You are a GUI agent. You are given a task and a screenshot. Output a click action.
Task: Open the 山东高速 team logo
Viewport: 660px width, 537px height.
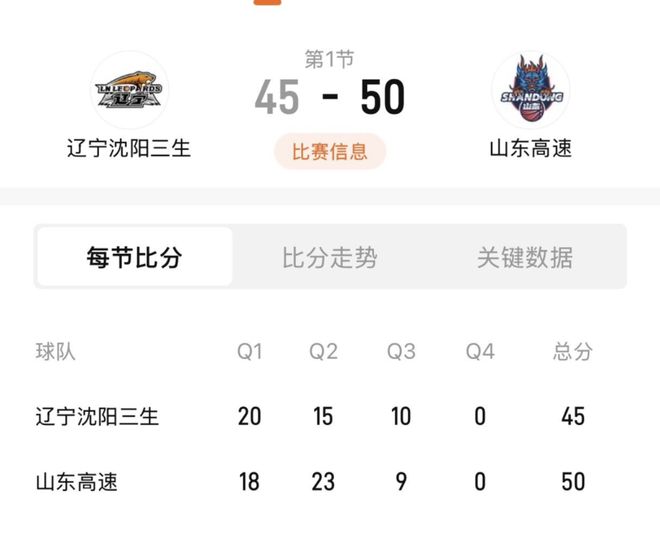tap(531, 91)
